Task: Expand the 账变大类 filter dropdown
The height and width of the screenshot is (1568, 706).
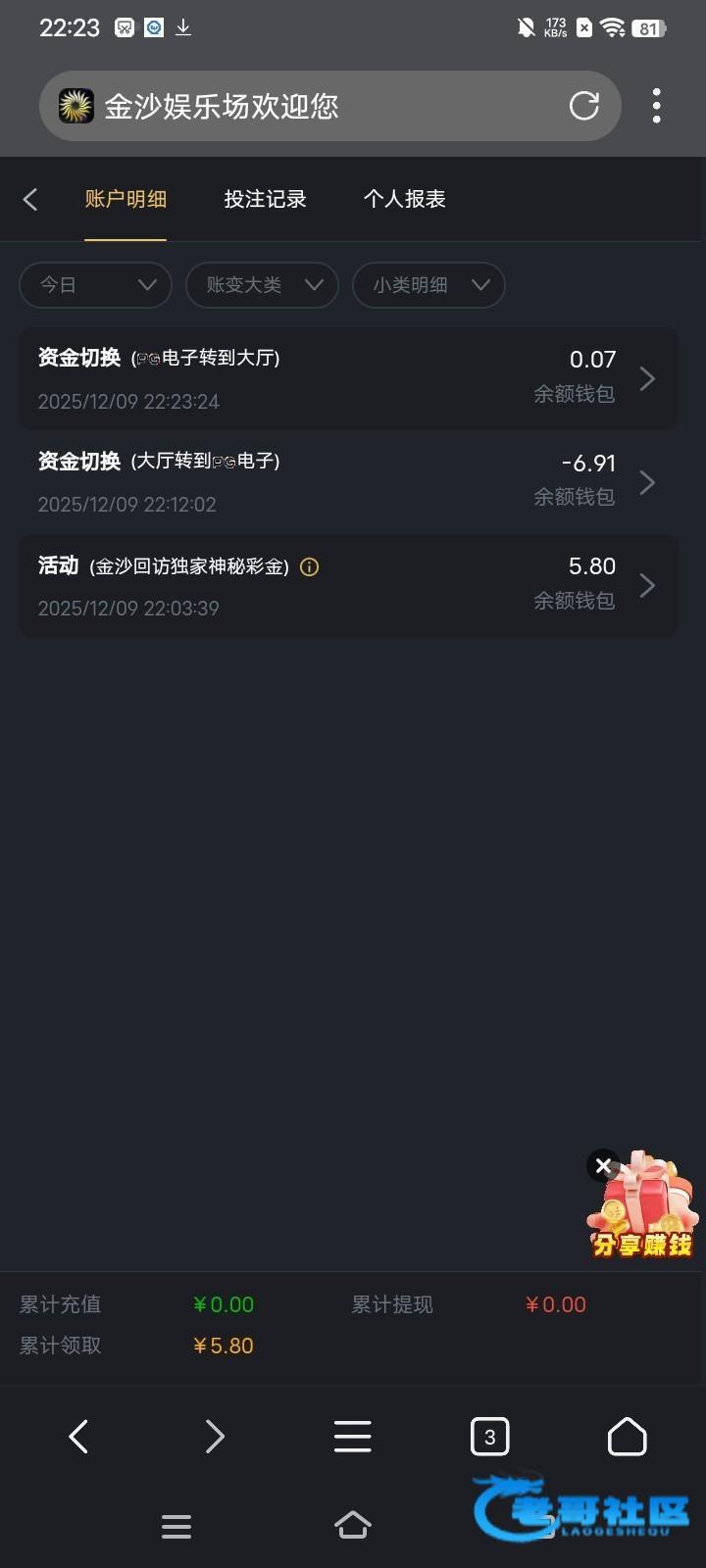Action: click(x=262, y=285)
